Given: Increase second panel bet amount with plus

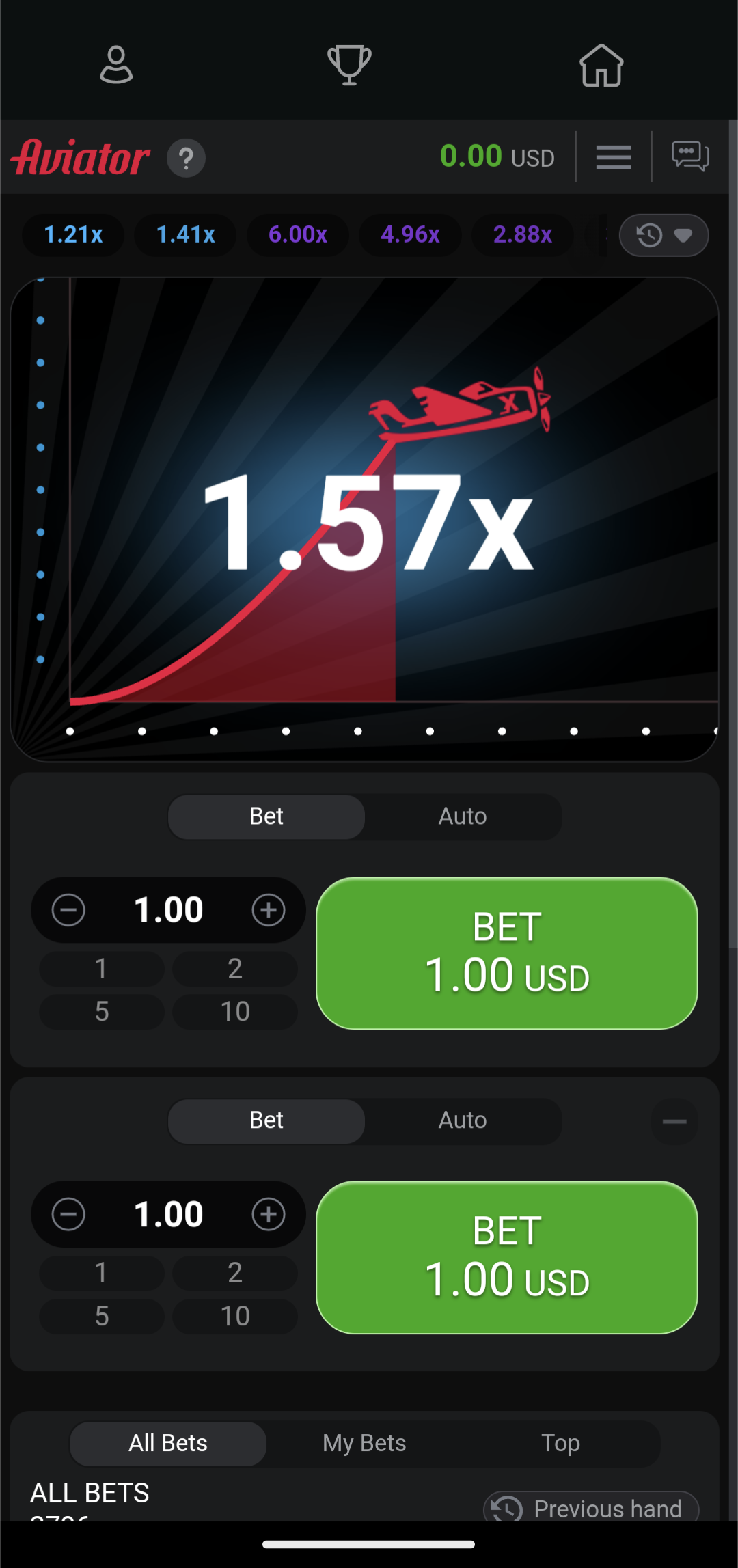Looking at the screenshot, I should (268, 1214).
